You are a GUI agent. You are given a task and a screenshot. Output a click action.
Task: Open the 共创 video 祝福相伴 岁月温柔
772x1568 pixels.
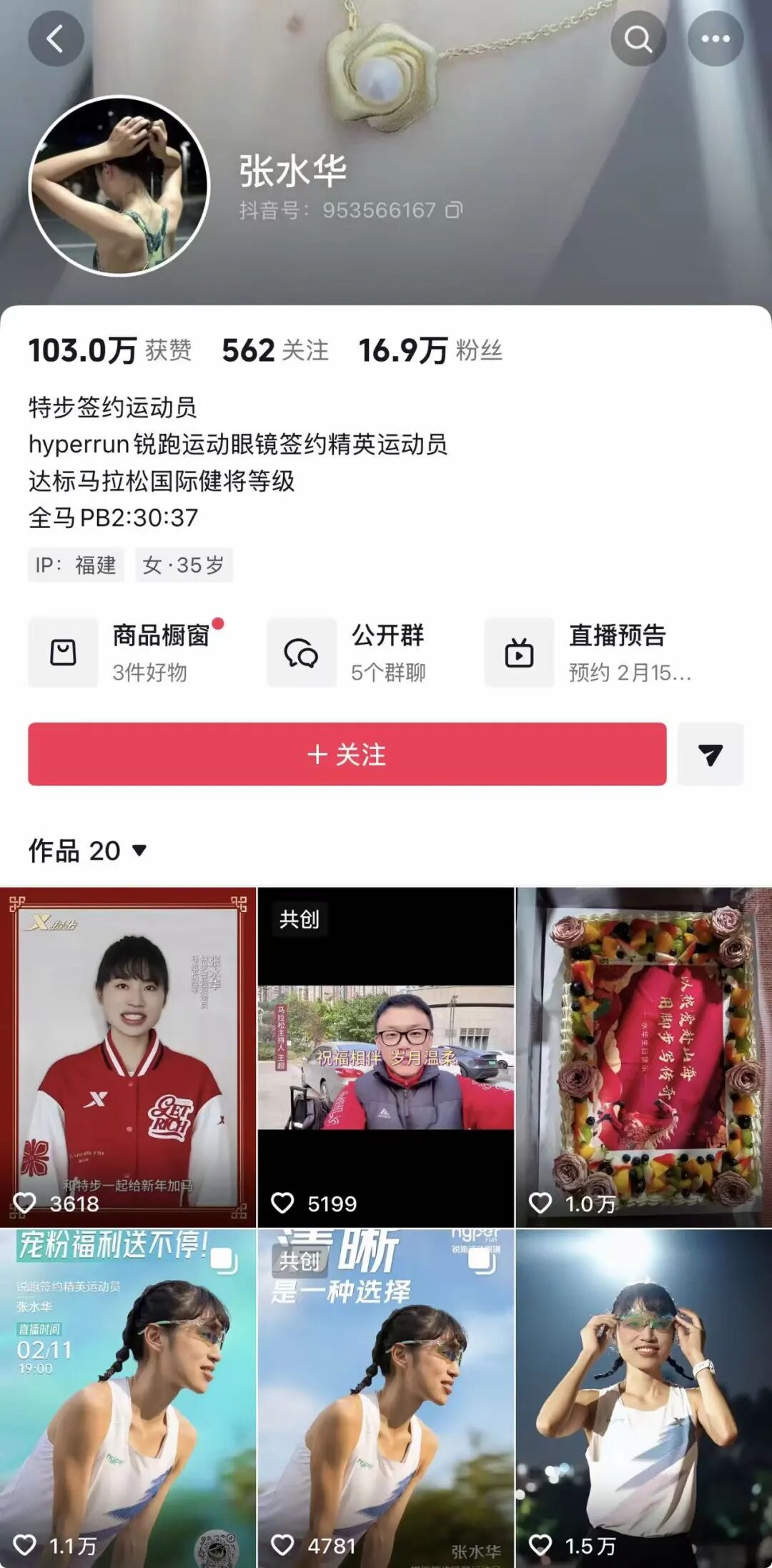(x=385, y=1056)
